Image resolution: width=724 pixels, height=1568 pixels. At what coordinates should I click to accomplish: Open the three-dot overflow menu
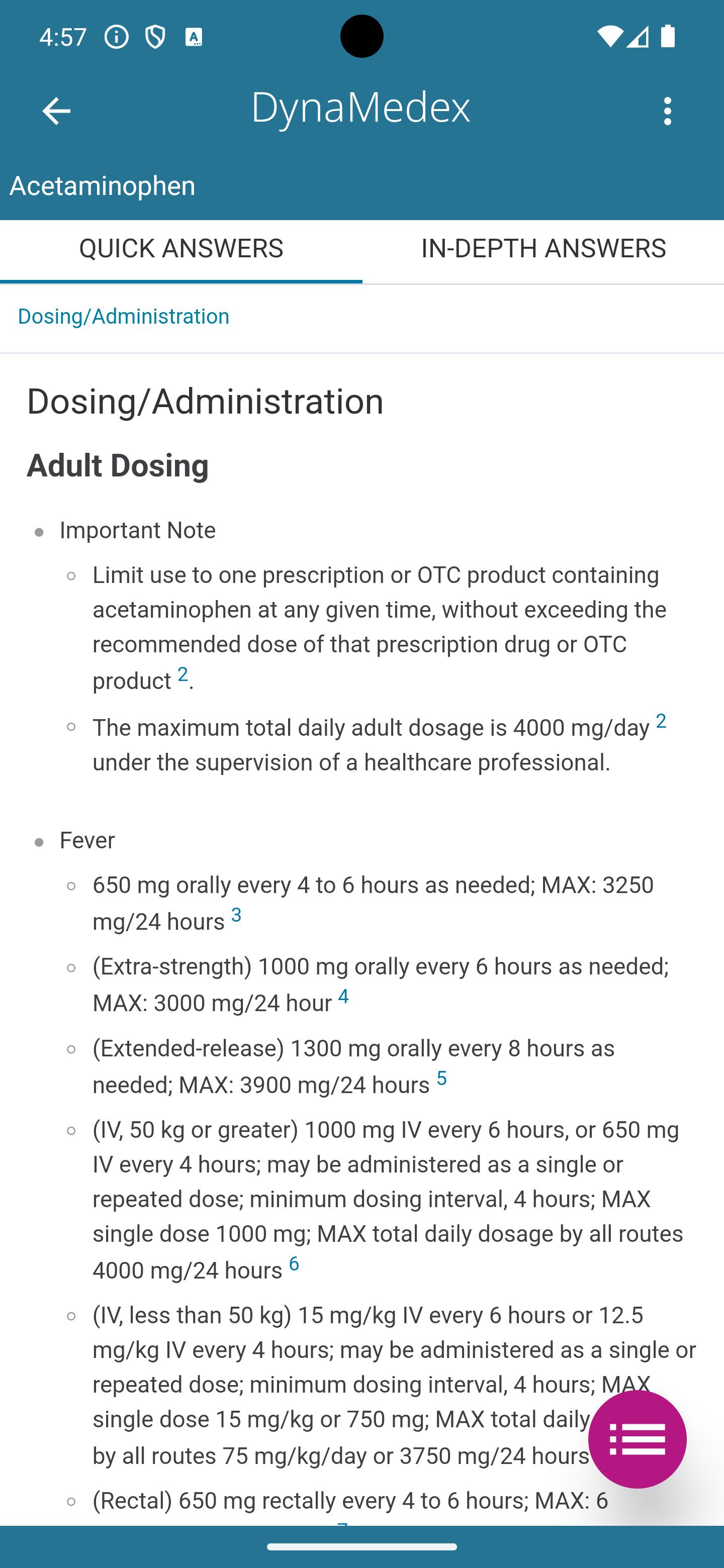(667, 111)
